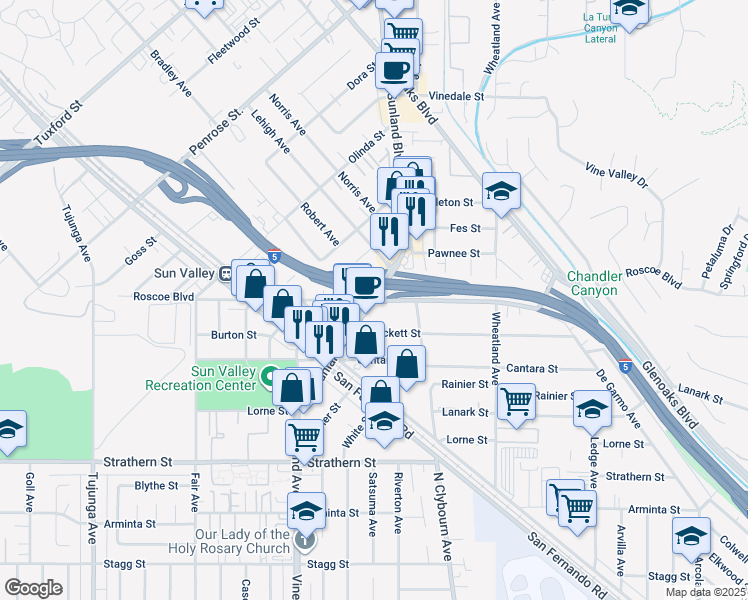The image size is (748, 600).
Task: Open the school marker above Ledge Ave
Action: [592, 411]
